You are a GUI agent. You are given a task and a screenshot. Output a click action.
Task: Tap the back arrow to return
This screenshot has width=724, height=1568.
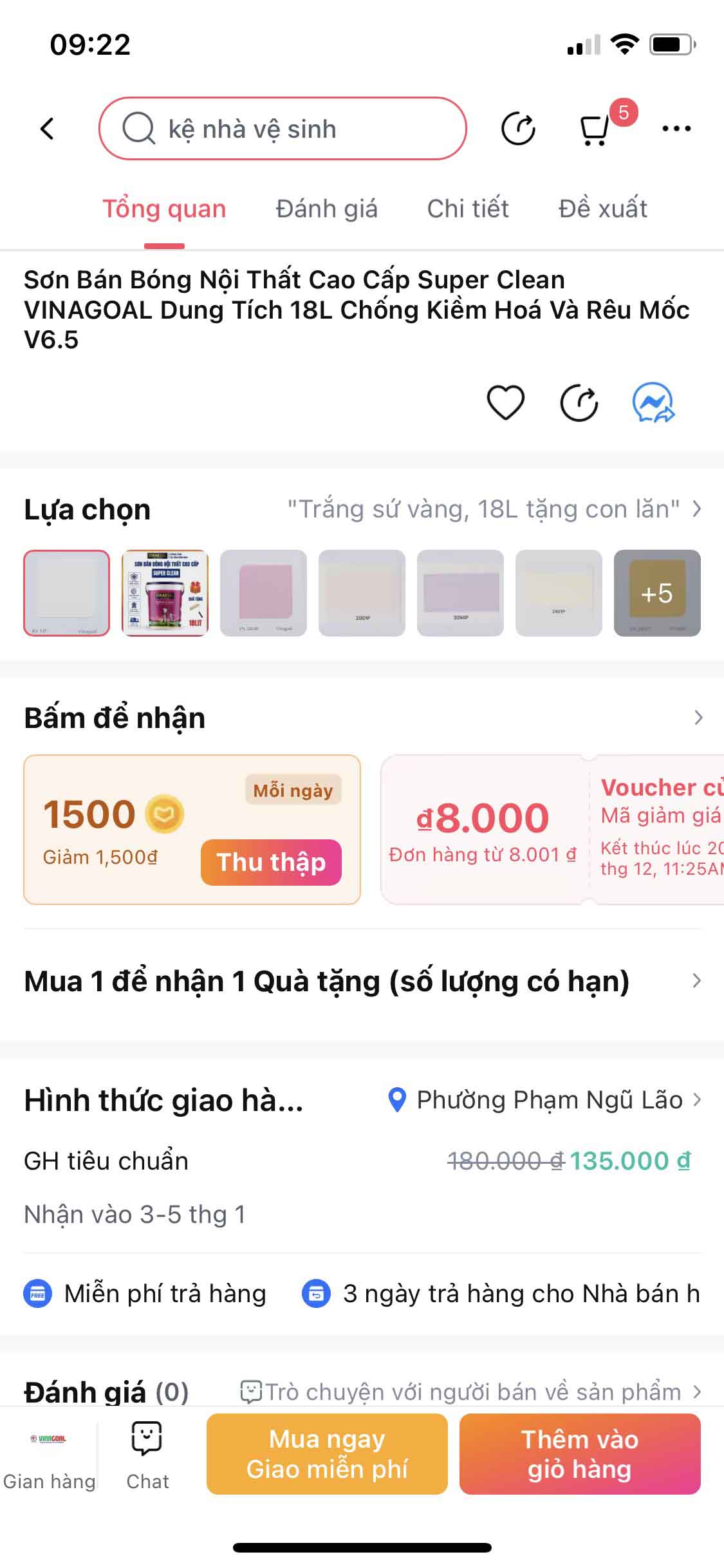(x=46, y=128)
